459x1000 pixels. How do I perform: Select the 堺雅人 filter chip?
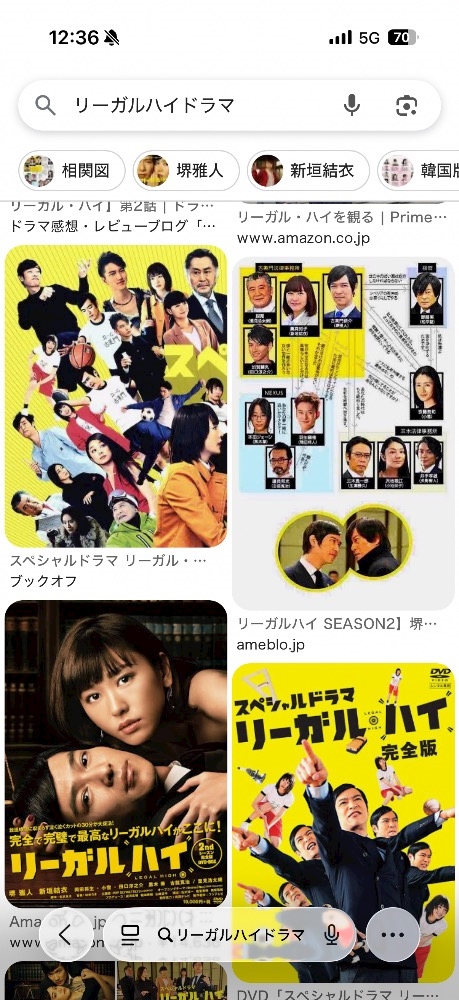186,171
